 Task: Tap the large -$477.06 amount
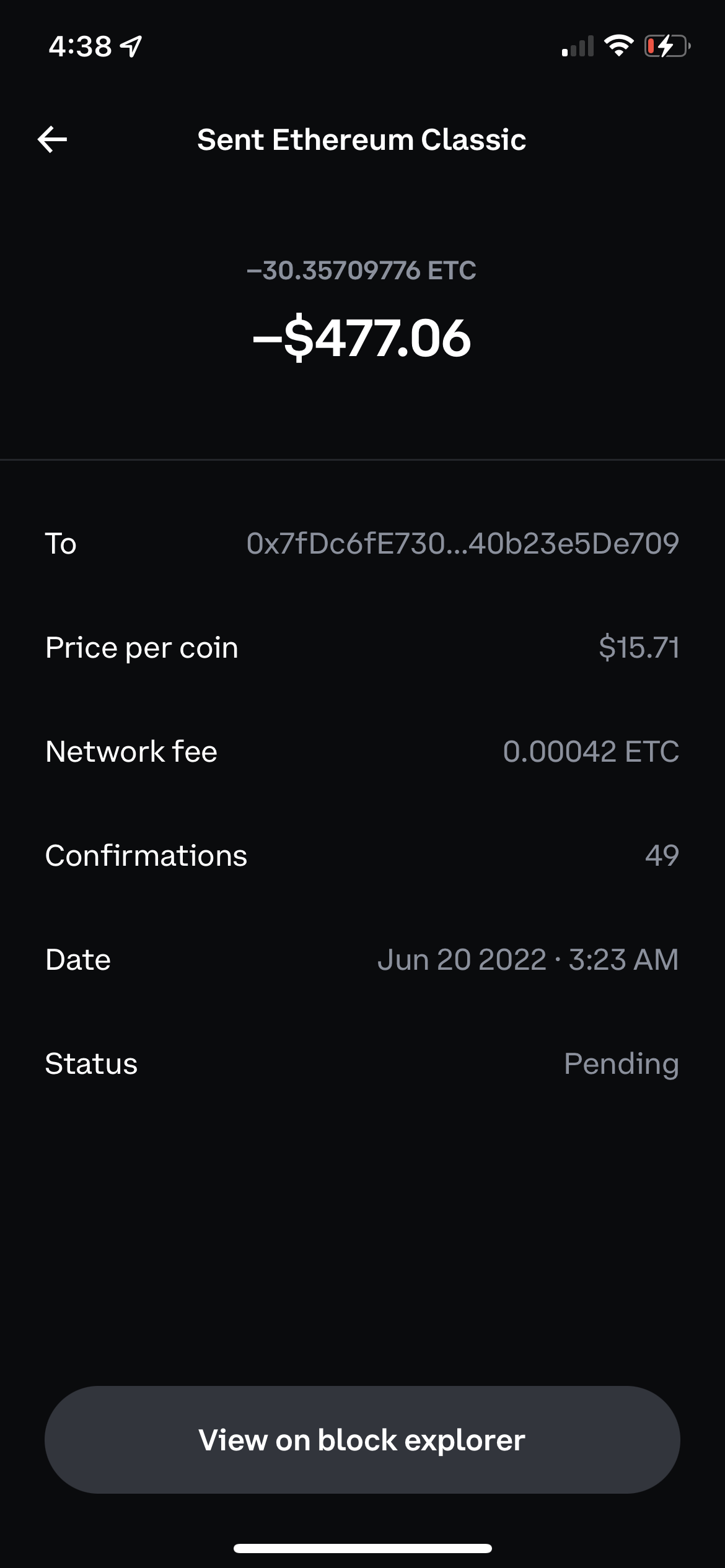(x=362, y=338)
